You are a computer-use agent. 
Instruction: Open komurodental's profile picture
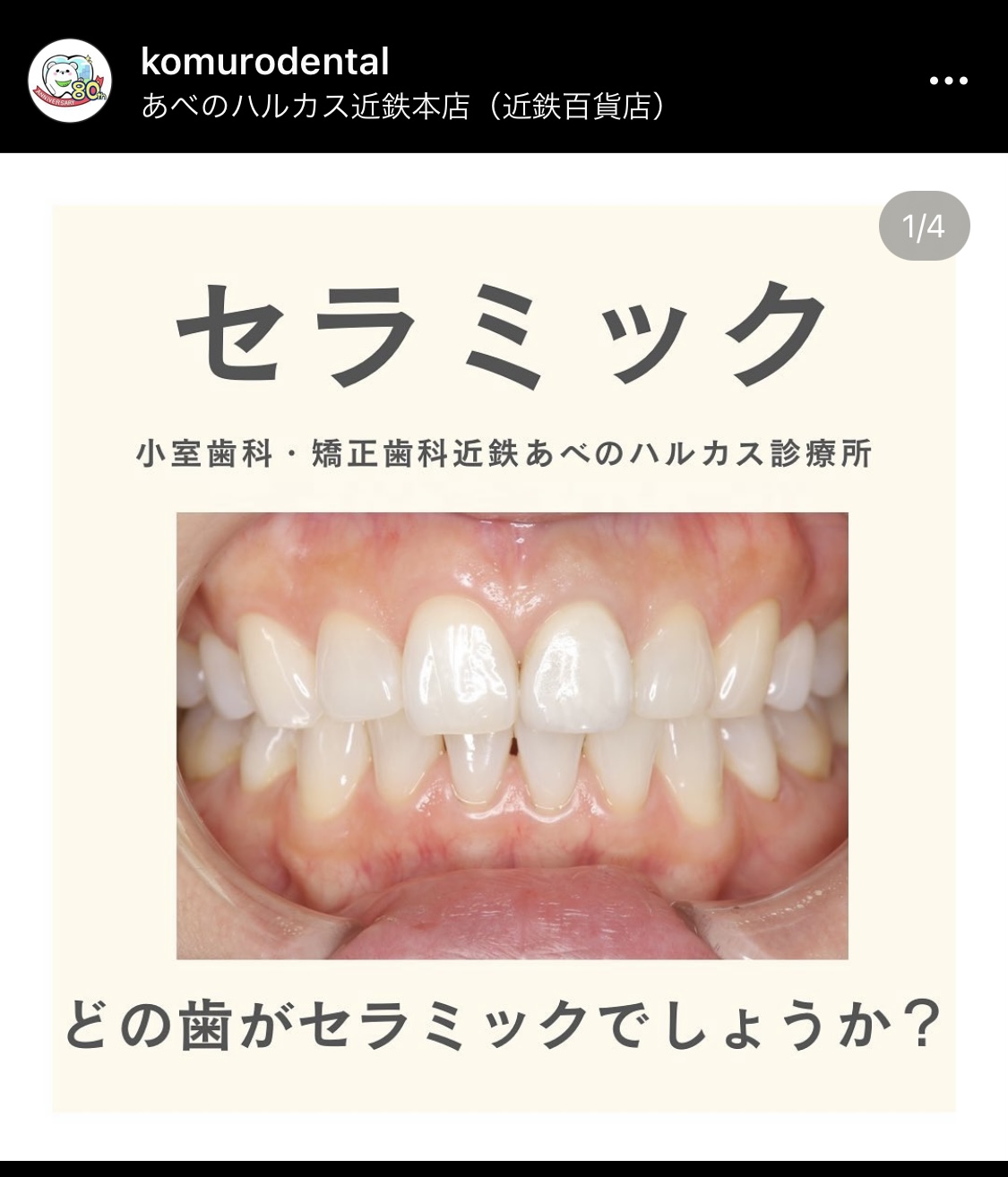(x=70, y=81)
